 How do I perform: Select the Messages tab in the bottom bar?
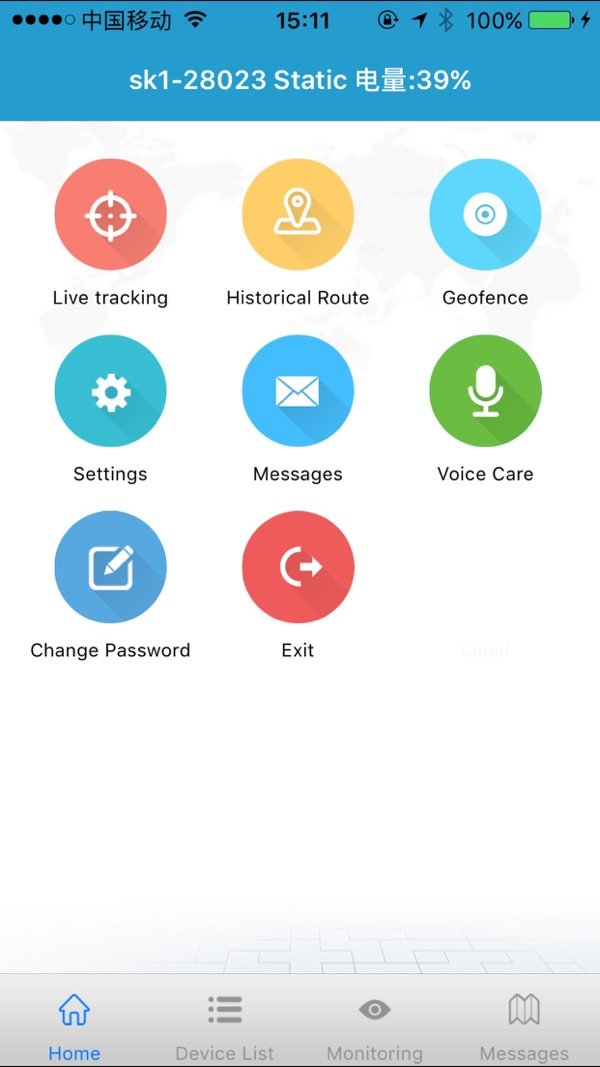(524, 1025)
